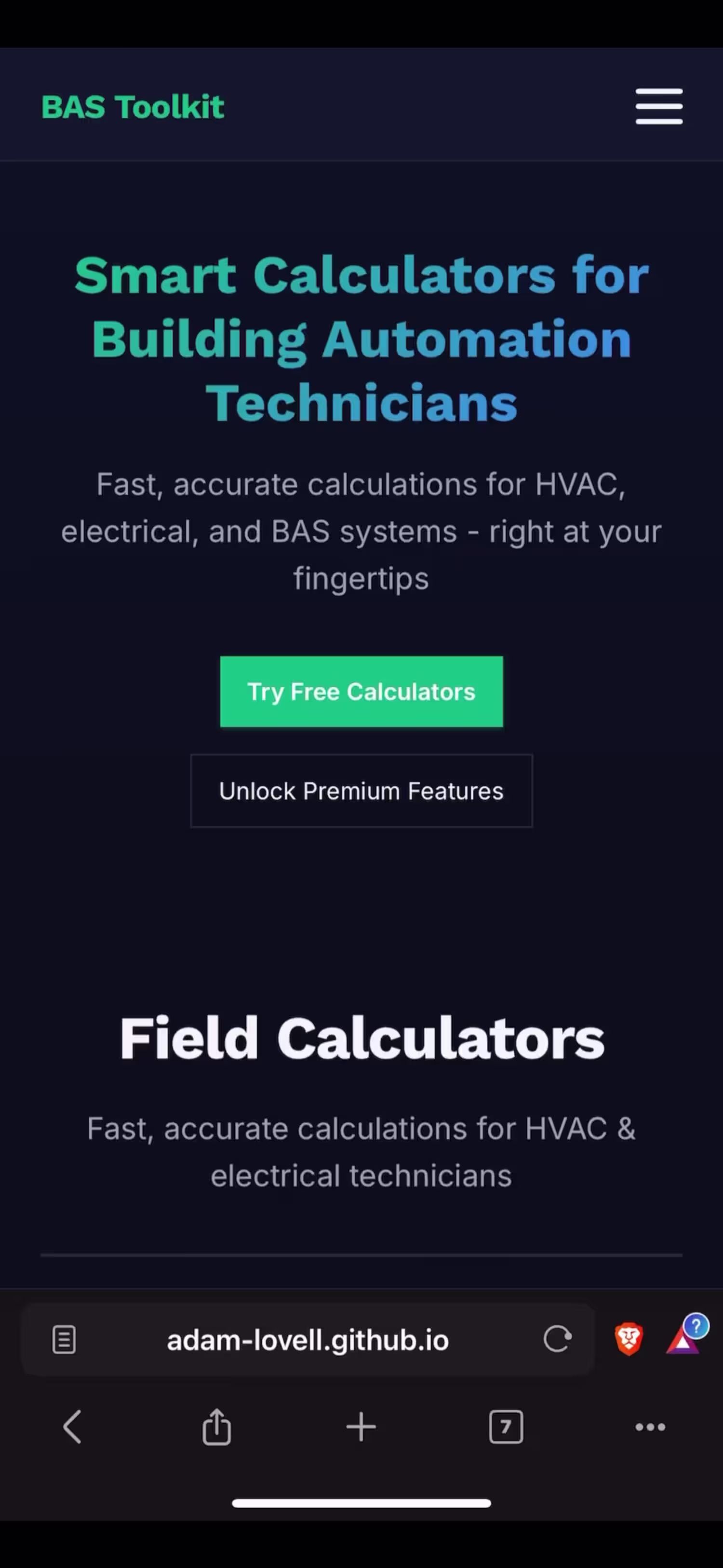Tap Try Free Calculators button
Screen dimensions: 723x1568
(x=361, y=692)
